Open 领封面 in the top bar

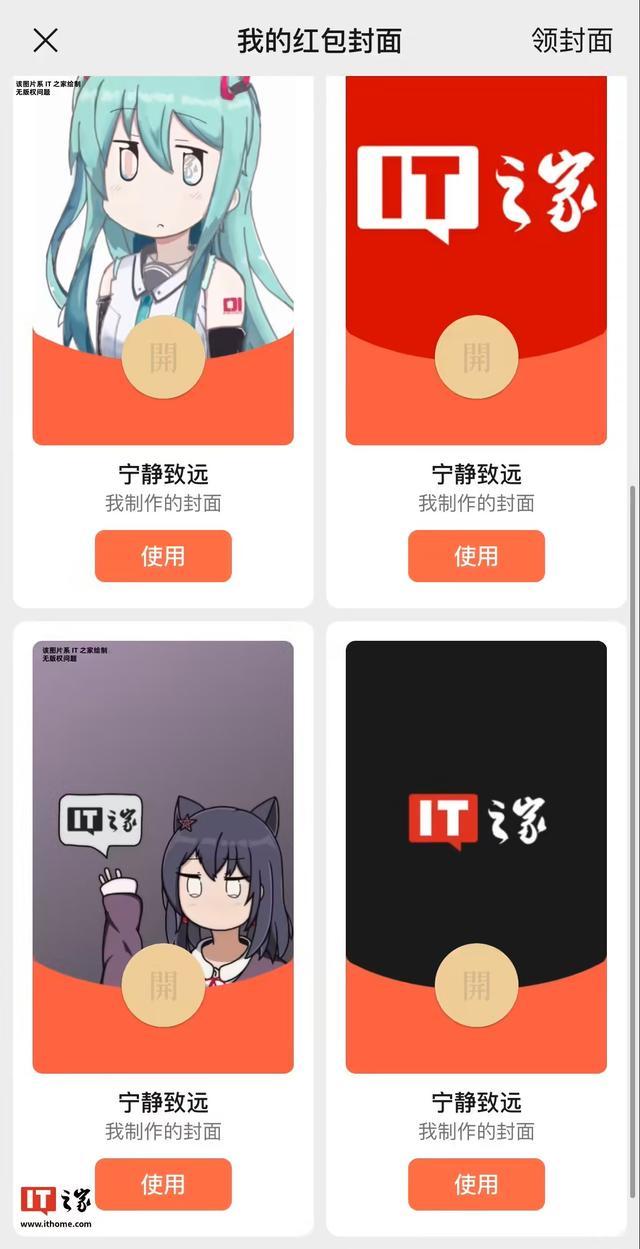[x=572, y=40]
